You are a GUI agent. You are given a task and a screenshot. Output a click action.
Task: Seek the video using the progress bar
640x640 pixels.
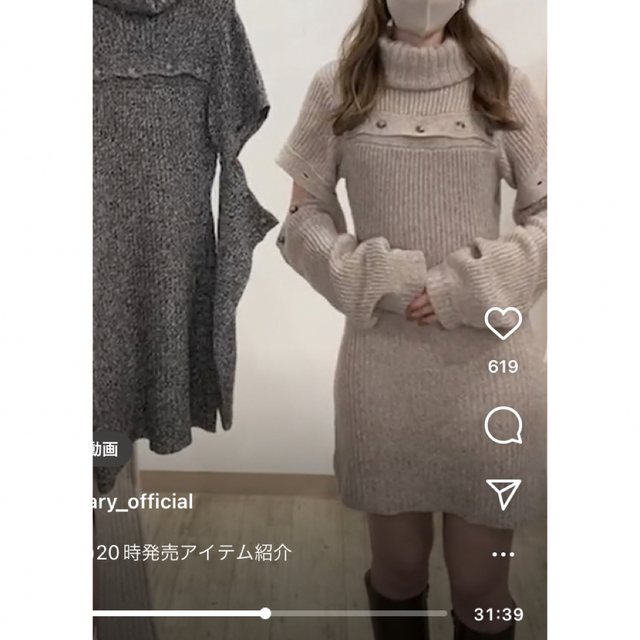tap(264, 613)
